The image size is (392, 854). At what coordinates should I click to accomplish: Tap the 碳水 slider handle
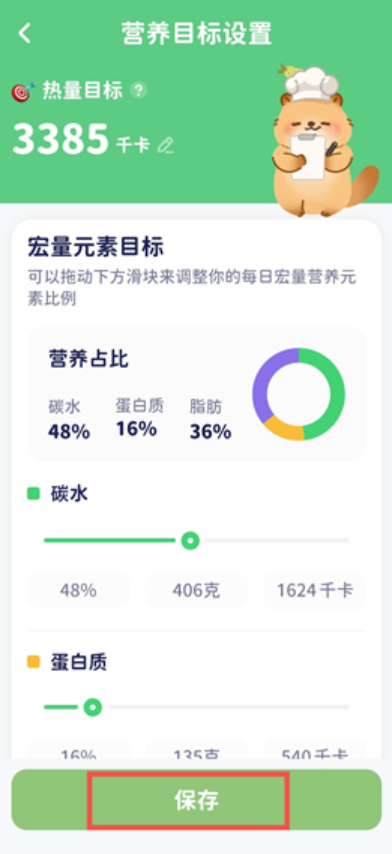[190, 541]
